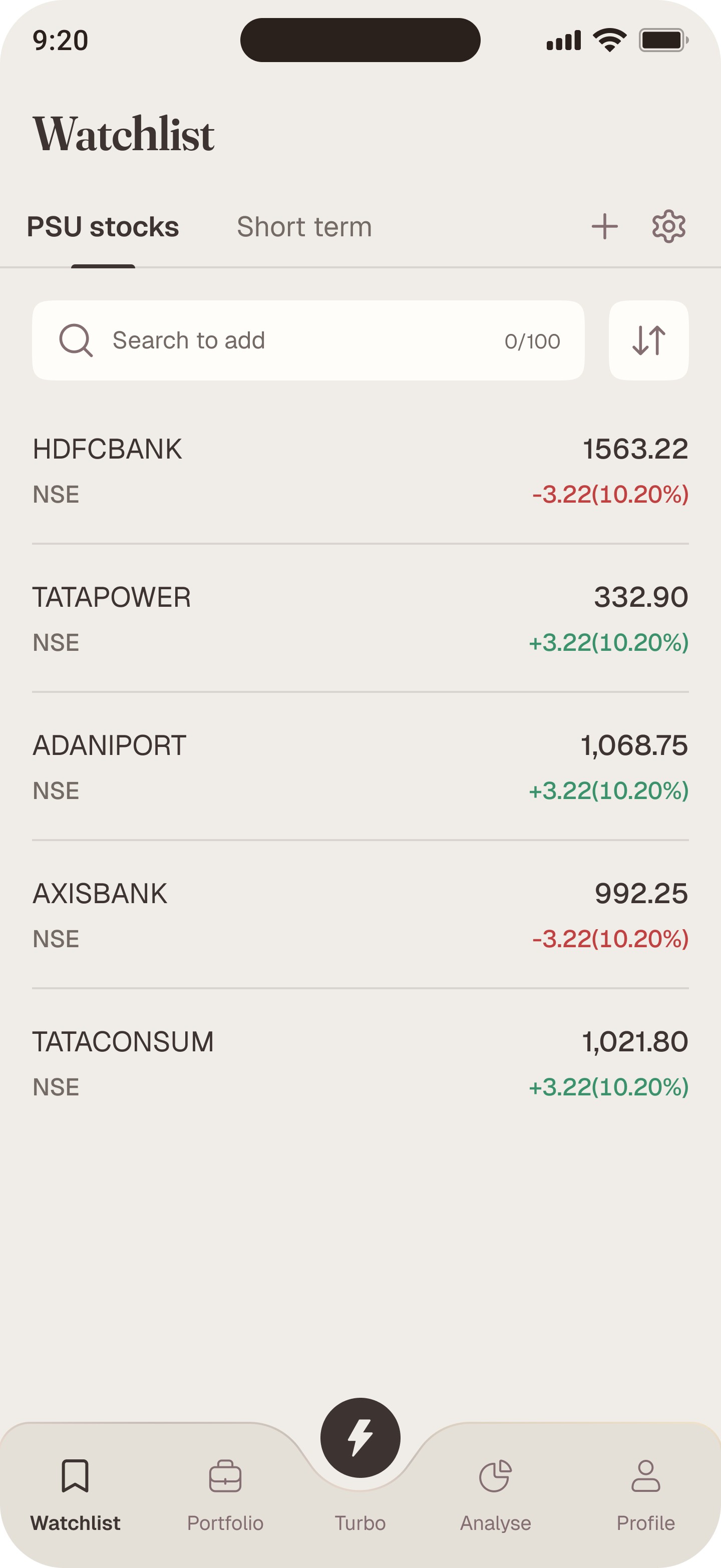This screenshot has height=1568, width=721.
Task: View the TATACONSUM stock row
Action: [x=360, y=1063]
